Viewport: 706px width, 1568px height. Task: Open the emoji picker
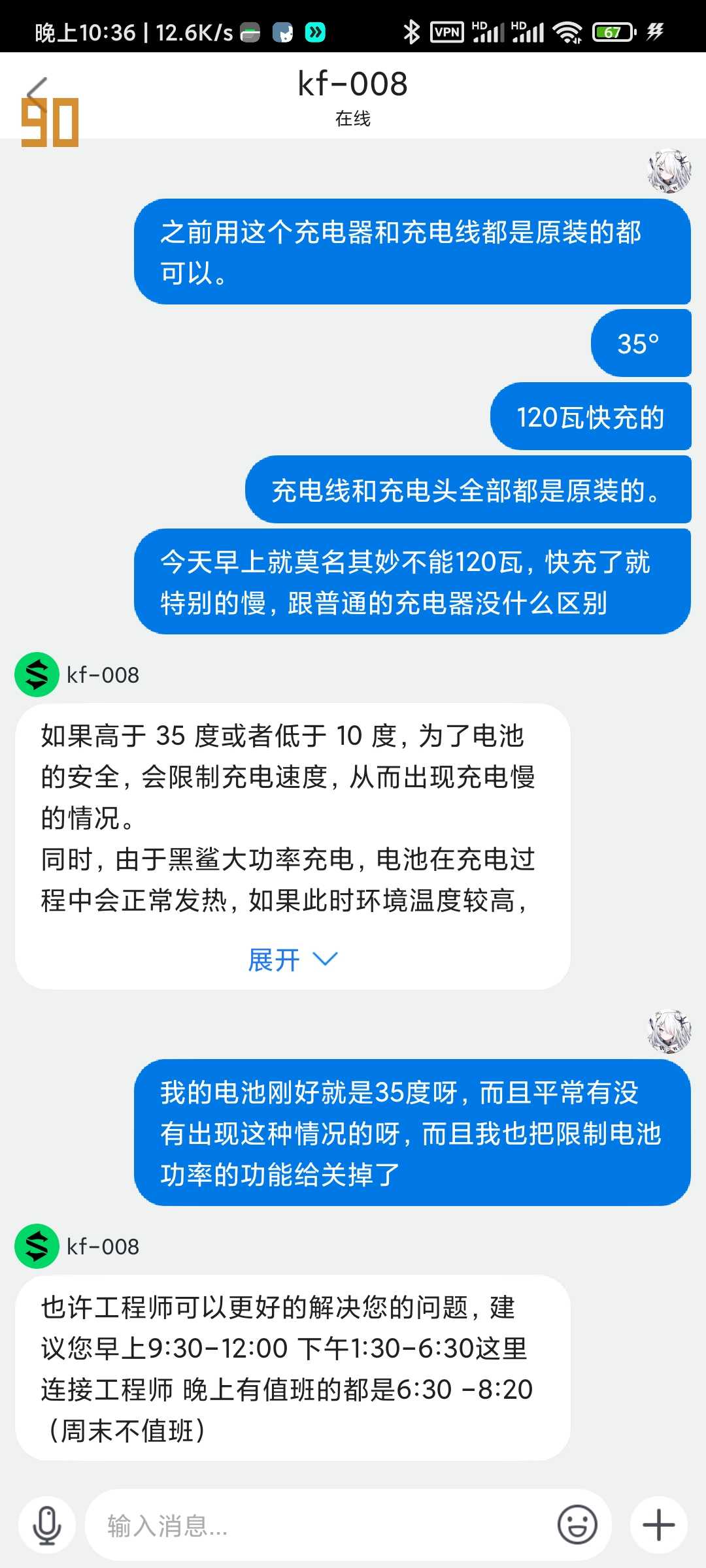pos(577,1526)
